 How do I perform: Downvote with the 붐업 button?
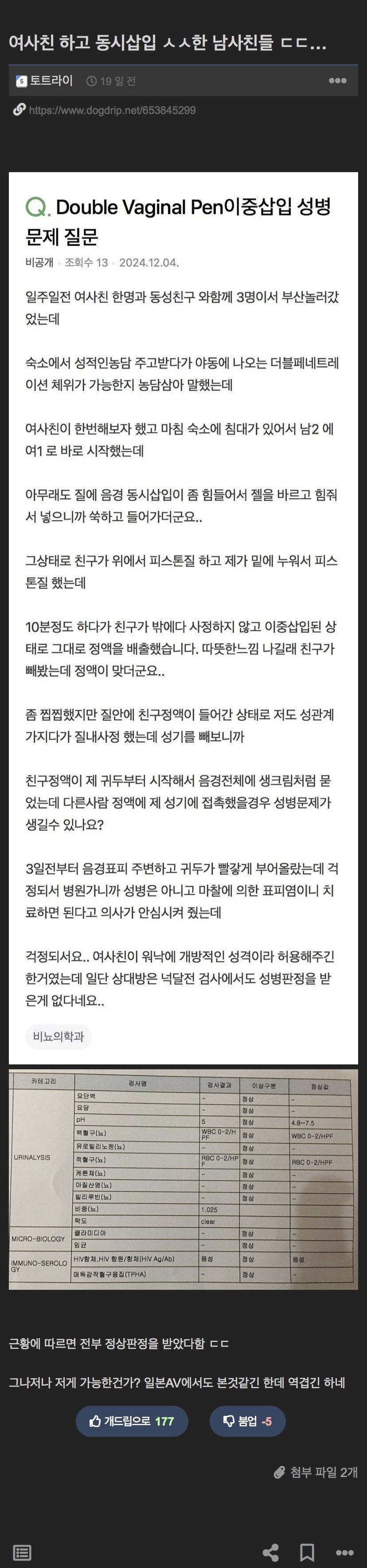pyautogui.click(x=247, y=1421)
